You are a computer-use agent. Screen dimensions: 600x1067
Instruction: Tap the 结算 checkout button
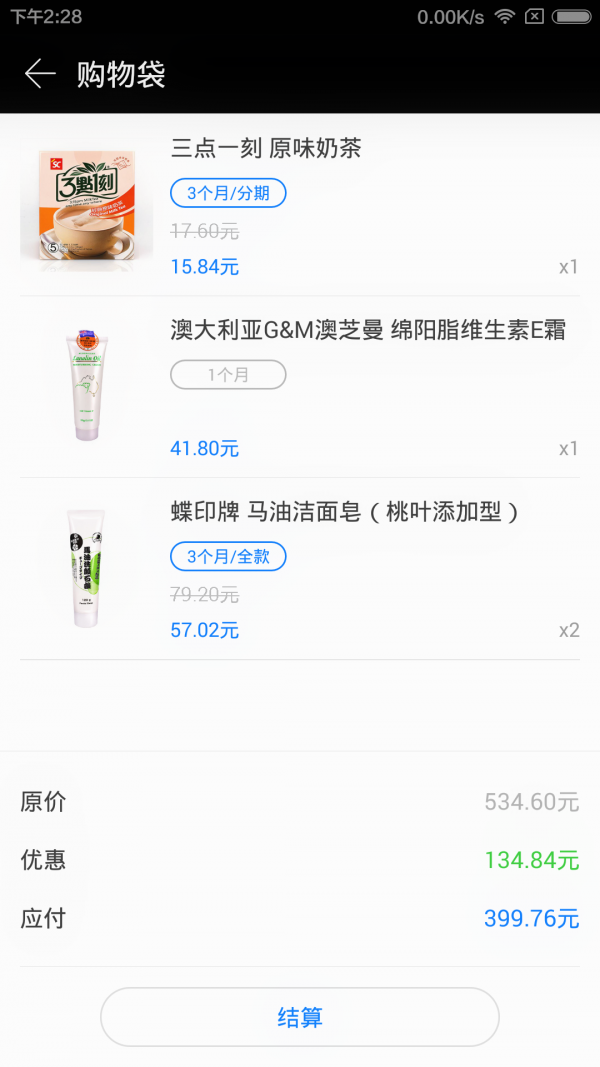pos(299,1017)
